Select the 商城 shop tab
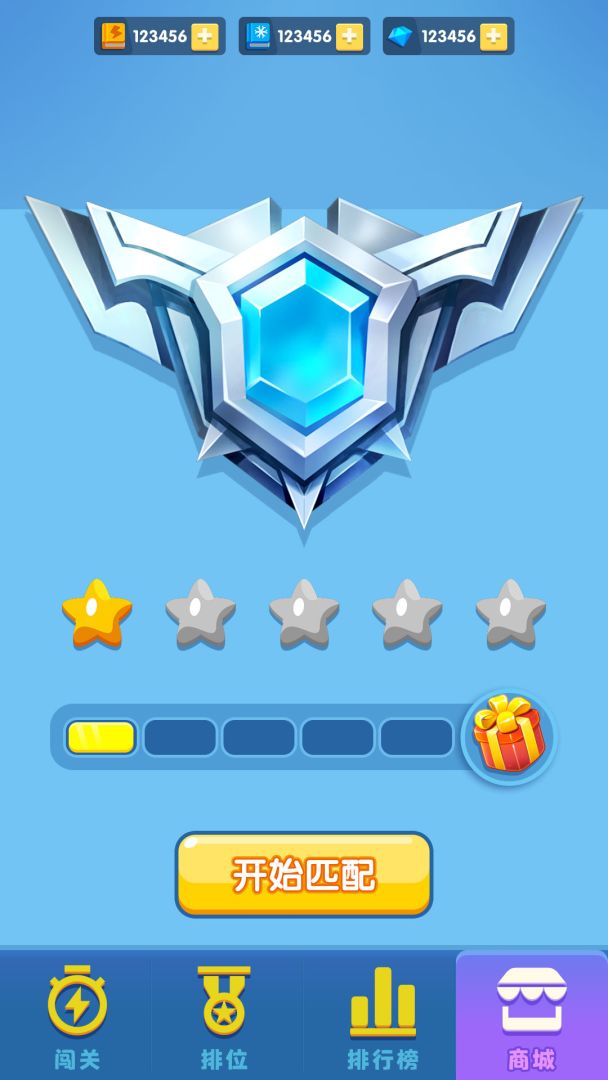The image size is (608, 1080). 531,1015
